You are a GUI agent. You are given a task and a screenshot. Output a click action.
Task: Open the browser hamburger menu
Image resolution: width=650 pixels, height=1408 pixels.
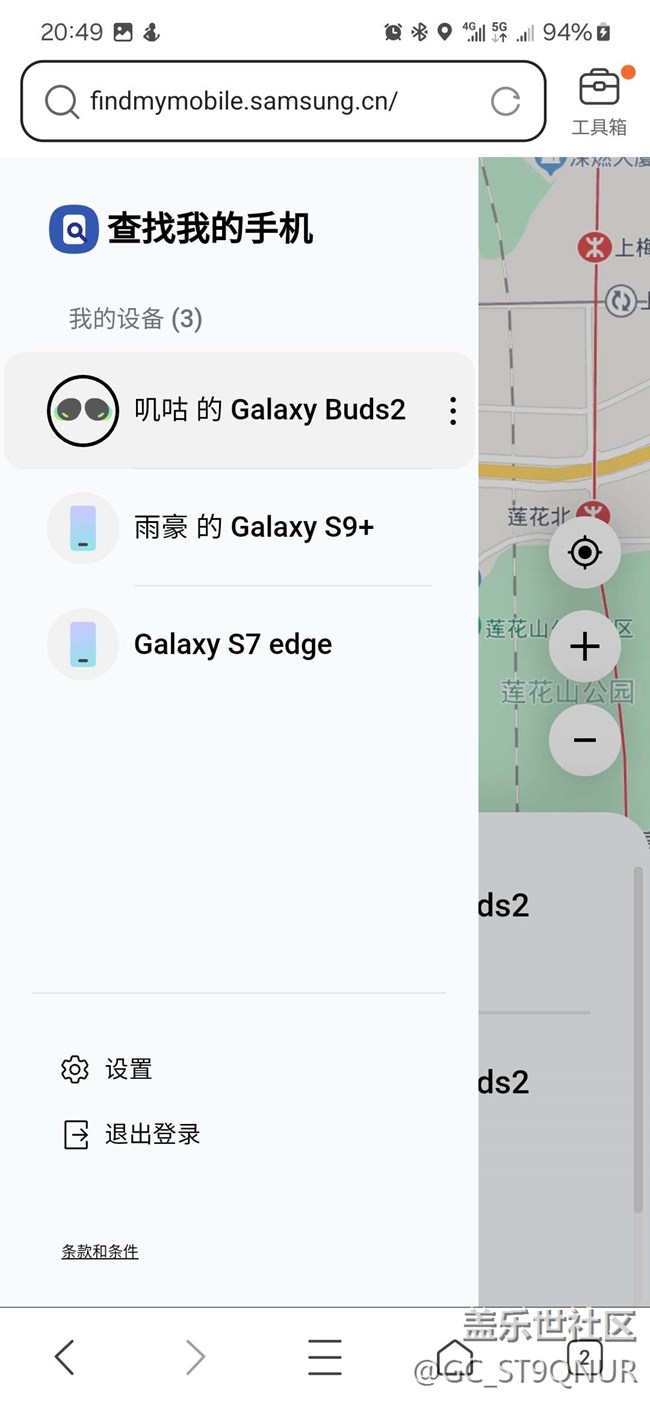coord(325,1357)
